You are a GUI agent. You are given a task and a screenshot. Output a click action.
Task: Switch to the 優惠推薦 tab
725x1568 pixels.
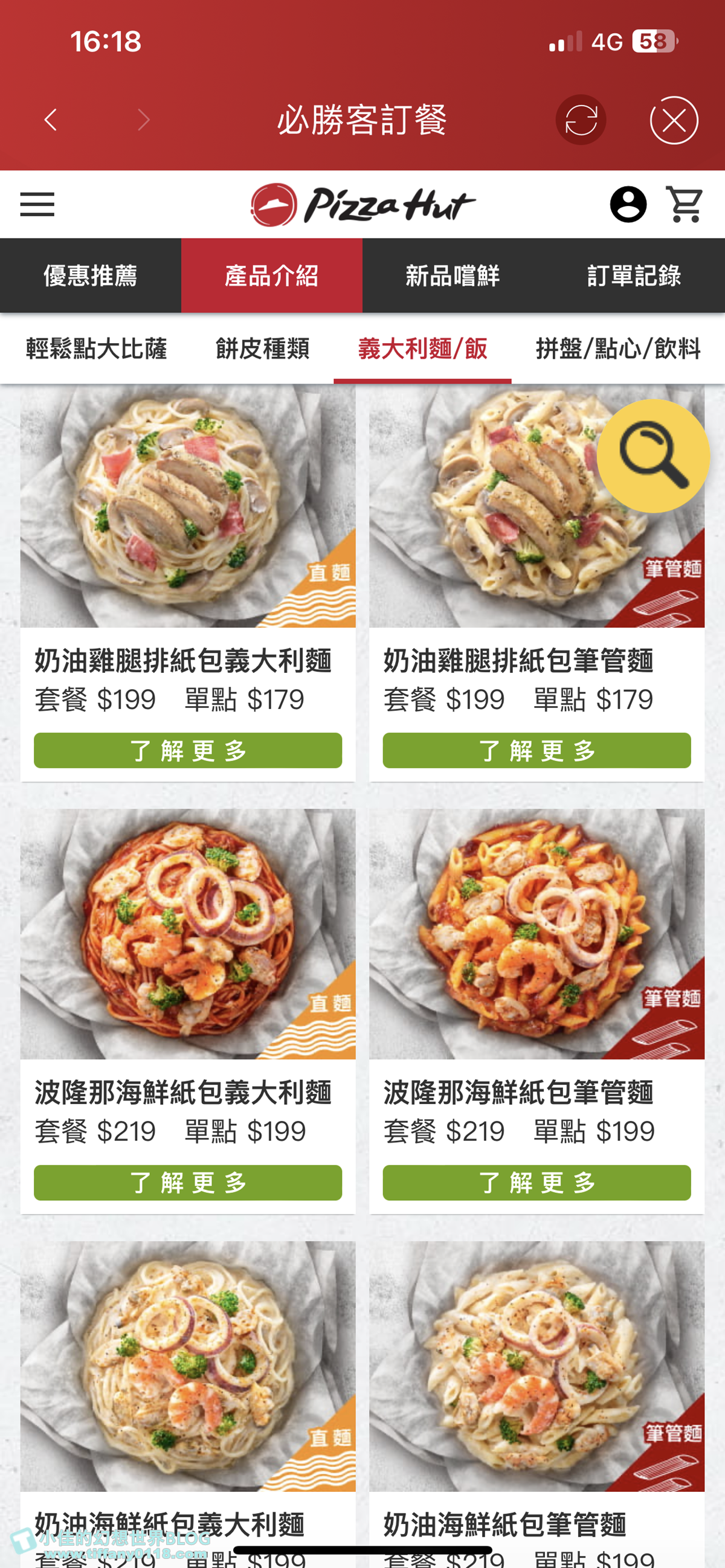pyautogui.click(x=90, y=276)
